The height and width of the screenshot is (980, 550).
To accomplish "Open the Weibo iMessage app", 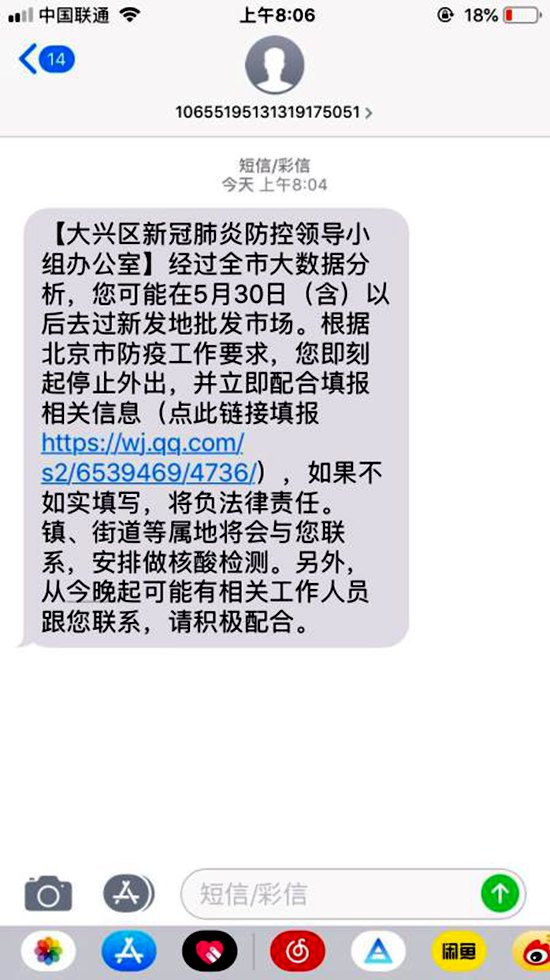I will [x=532, y=951].
